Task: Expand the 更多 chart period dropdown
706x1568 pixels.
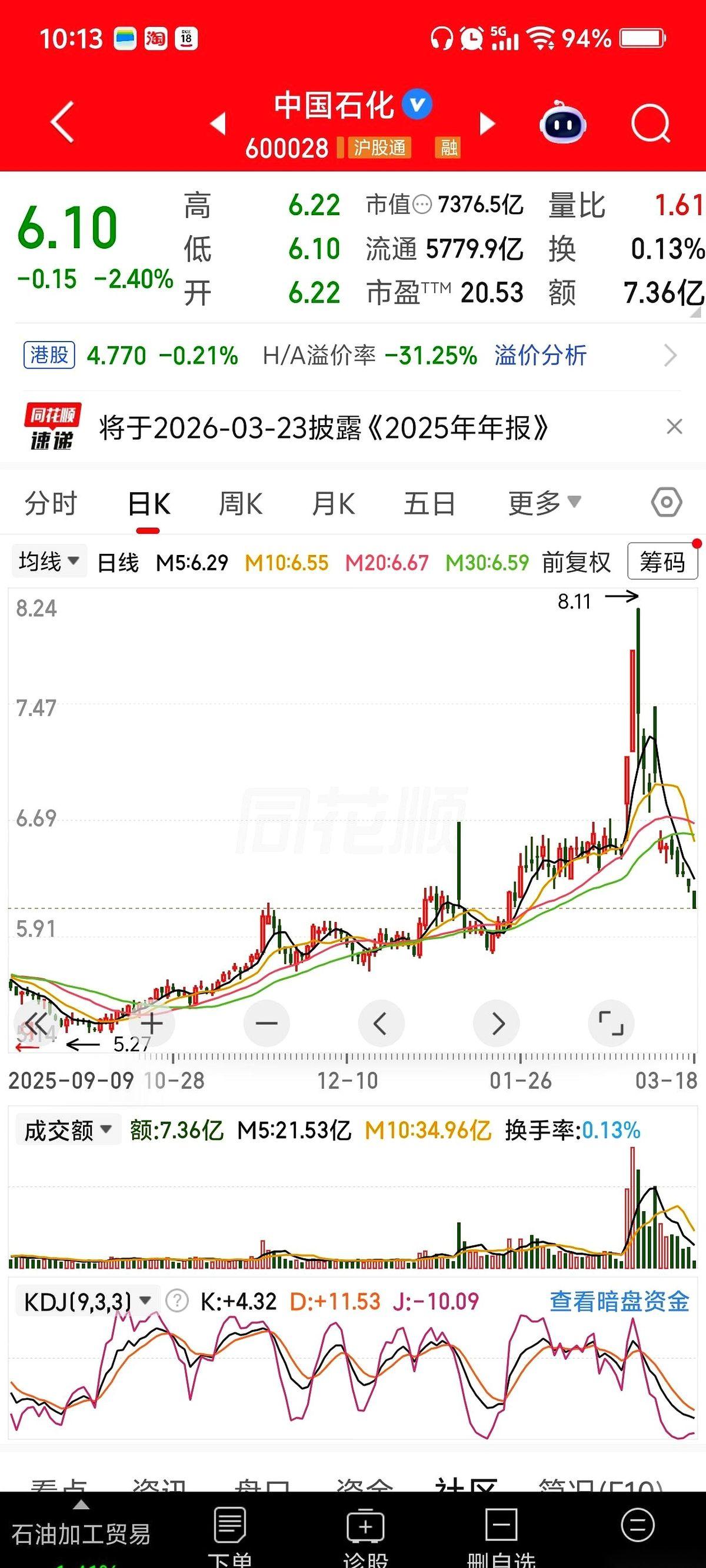Action: pos(543,503)
